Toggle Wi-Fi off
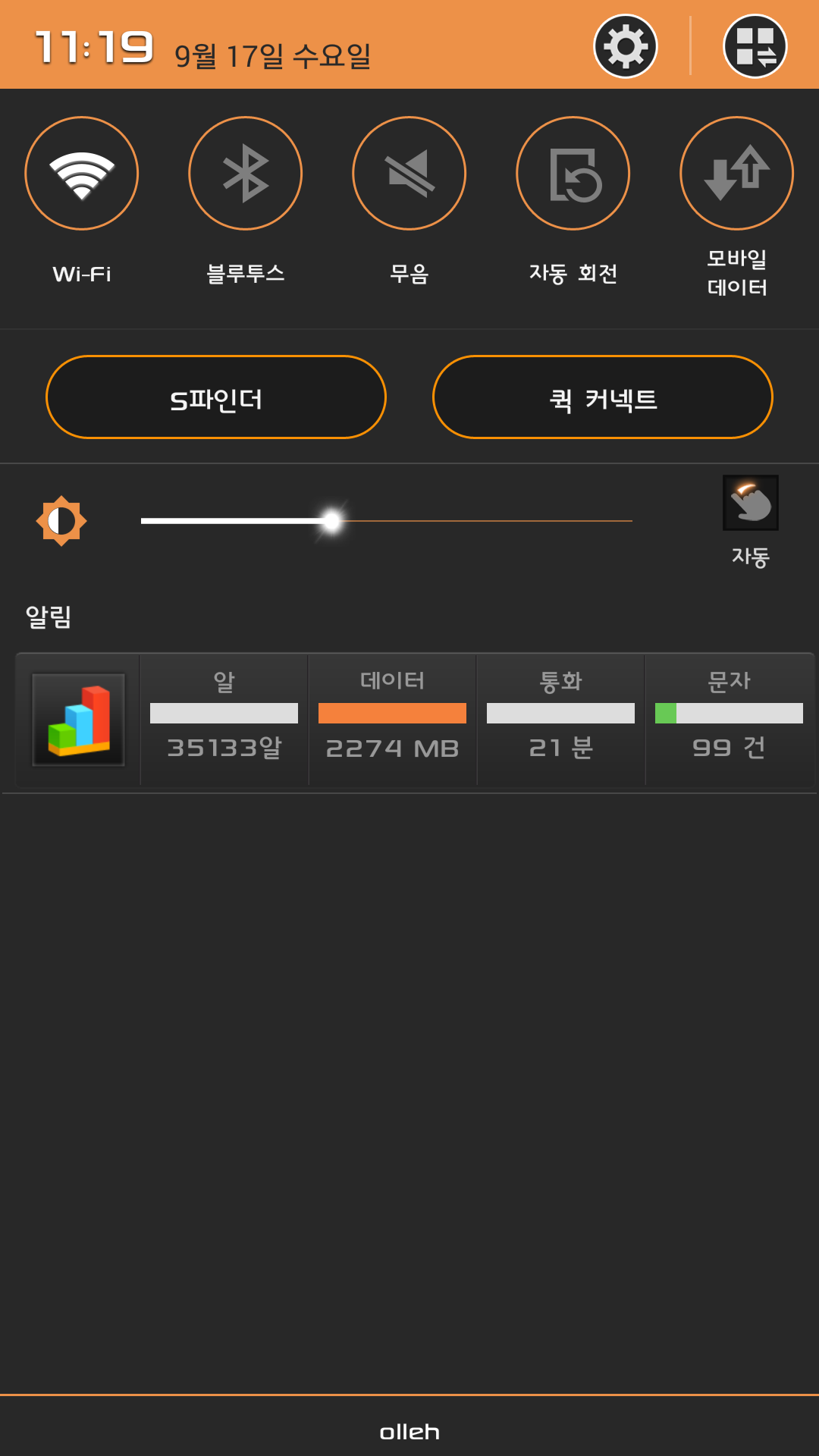 [x=82, y=174]
